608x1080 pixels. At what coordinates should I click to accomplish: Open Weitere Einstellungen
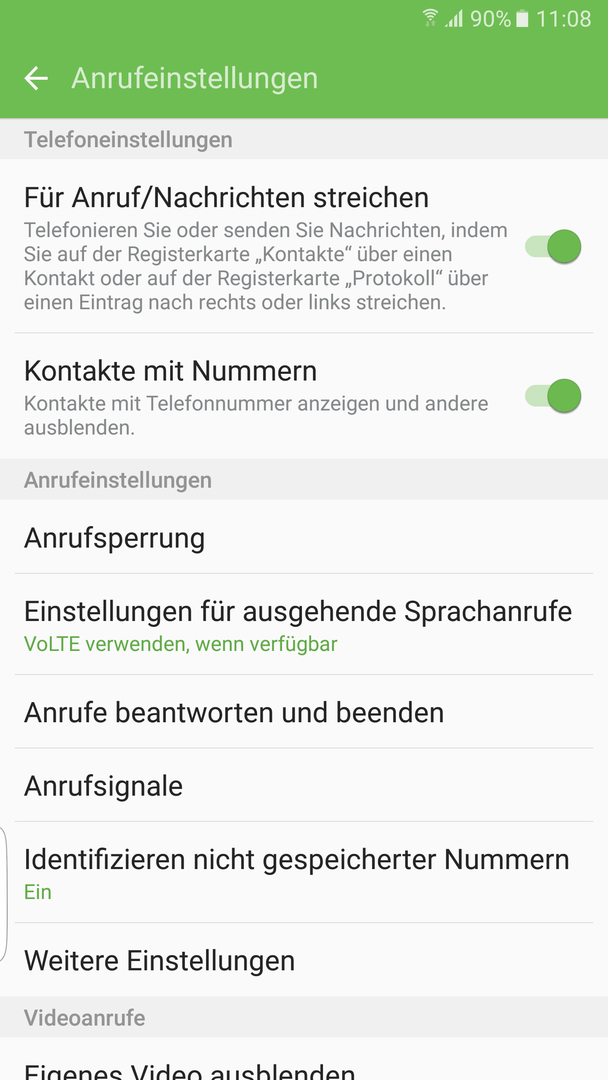tap(304, 960)
